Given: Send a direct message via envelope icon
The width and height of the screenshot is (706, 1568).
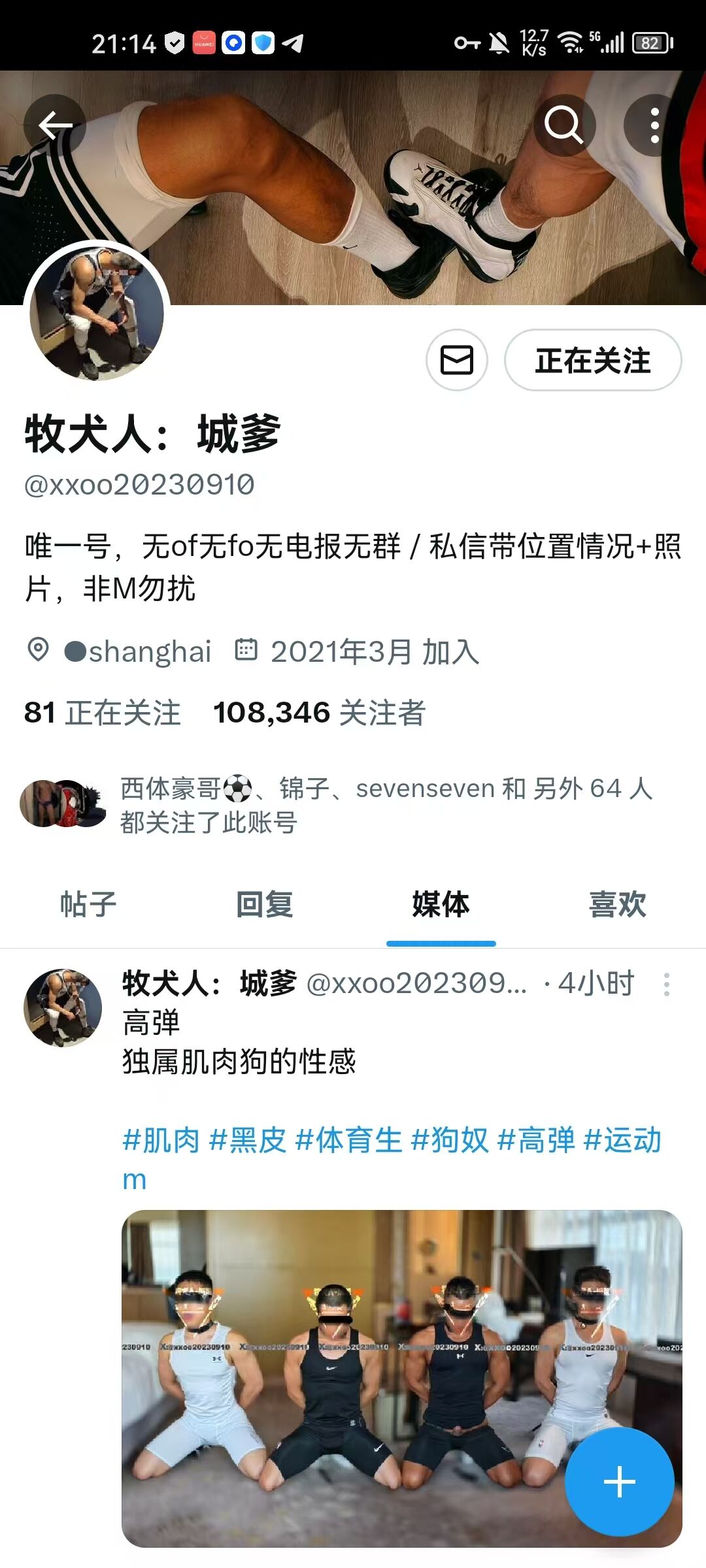Looking at the screenshot, I should [457, 360].
